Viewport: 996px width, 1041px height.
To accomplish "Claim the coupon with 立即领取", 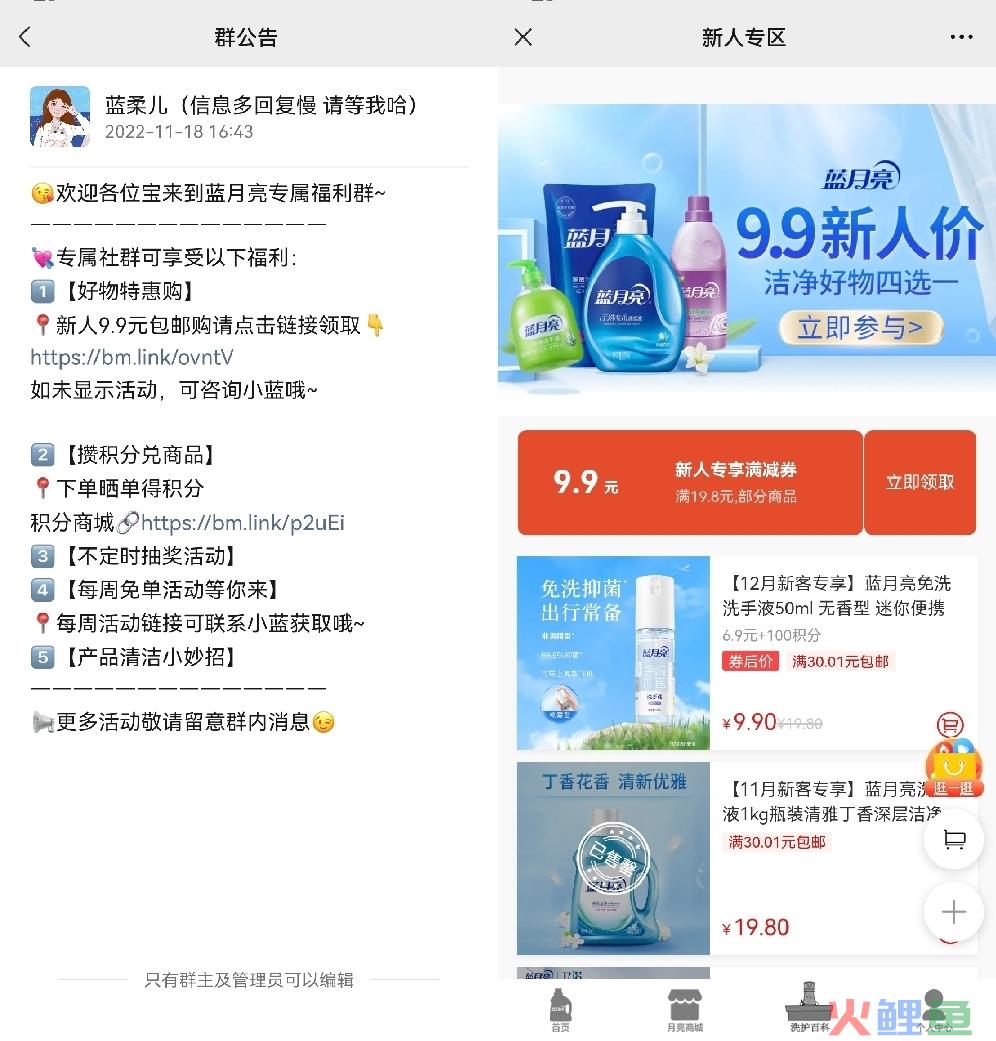I will 919,482.
